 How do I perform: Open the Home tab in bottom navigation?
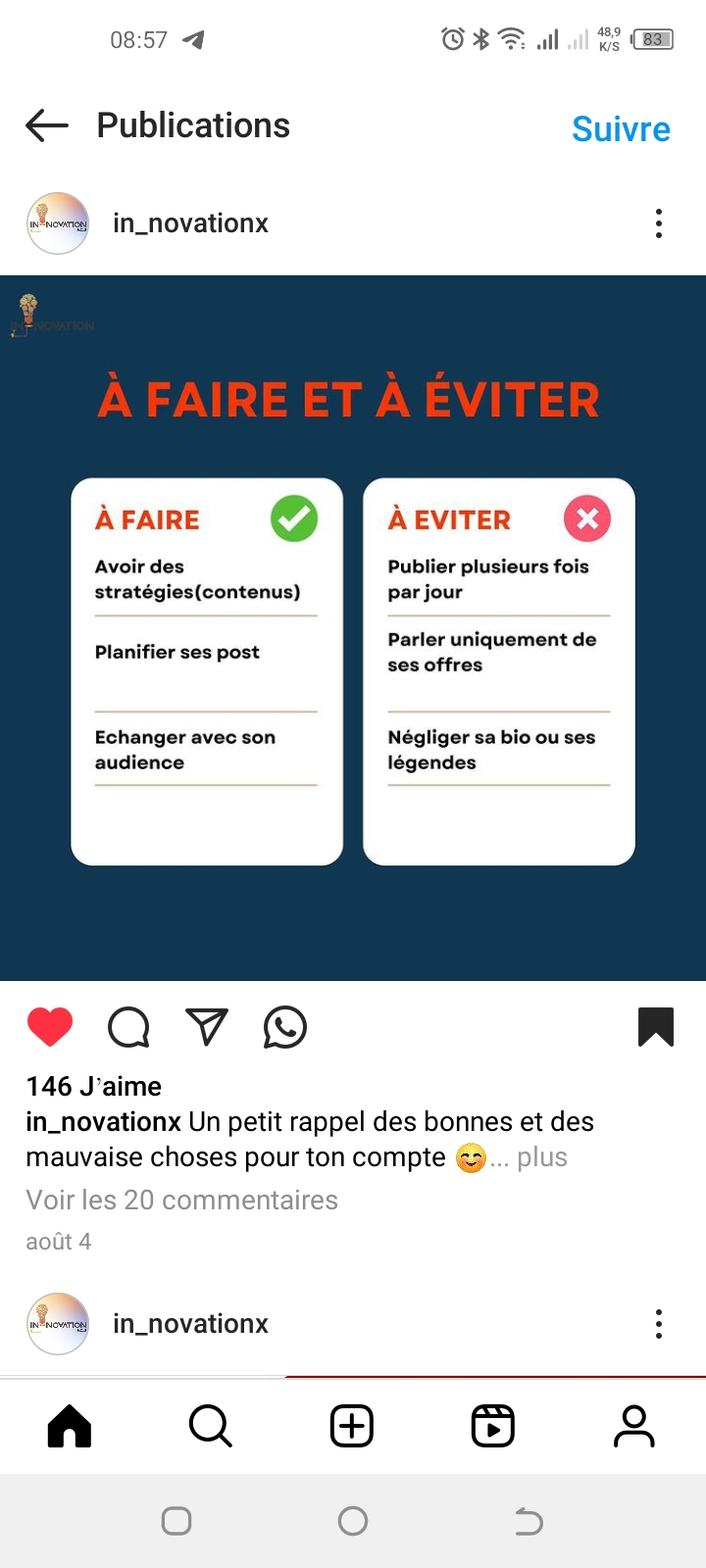70,1426
